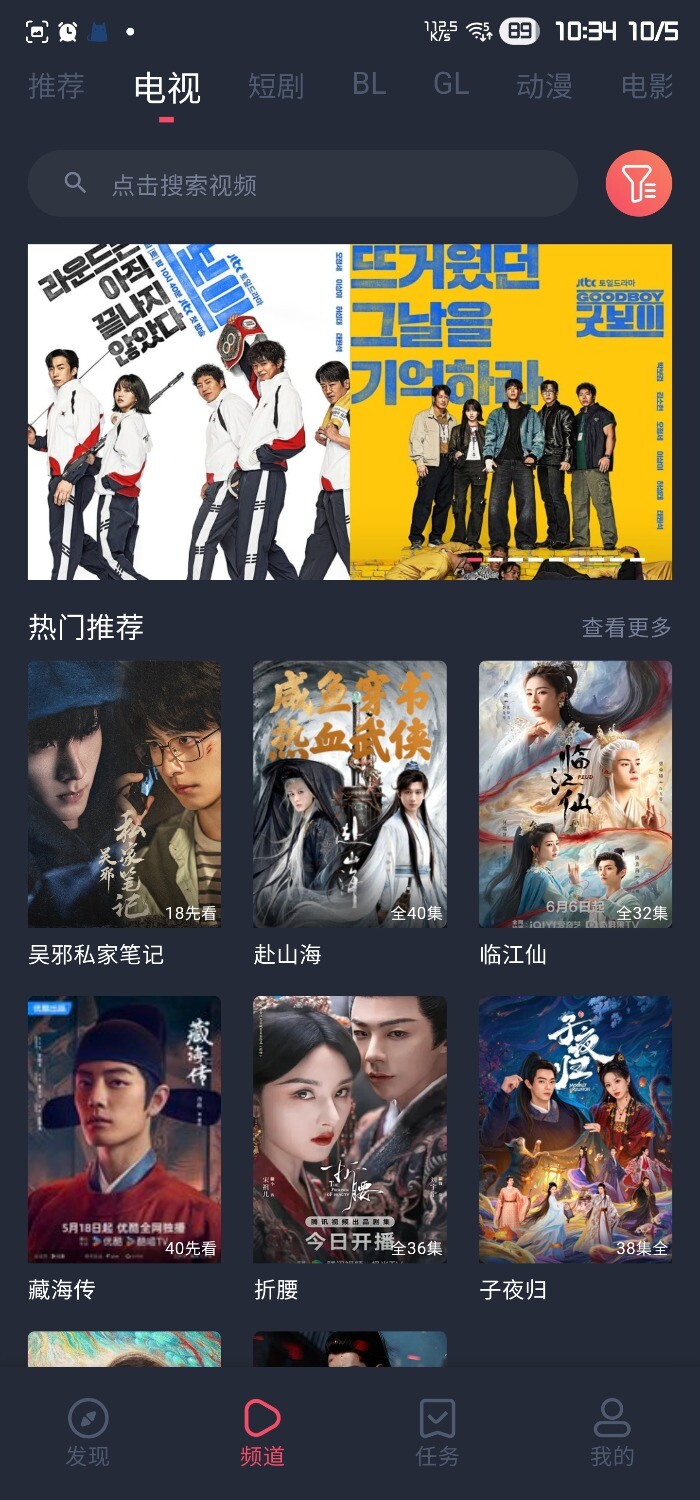700x1500 pixels.
Task: View the series 临江仙
Action: coord(575,794)
